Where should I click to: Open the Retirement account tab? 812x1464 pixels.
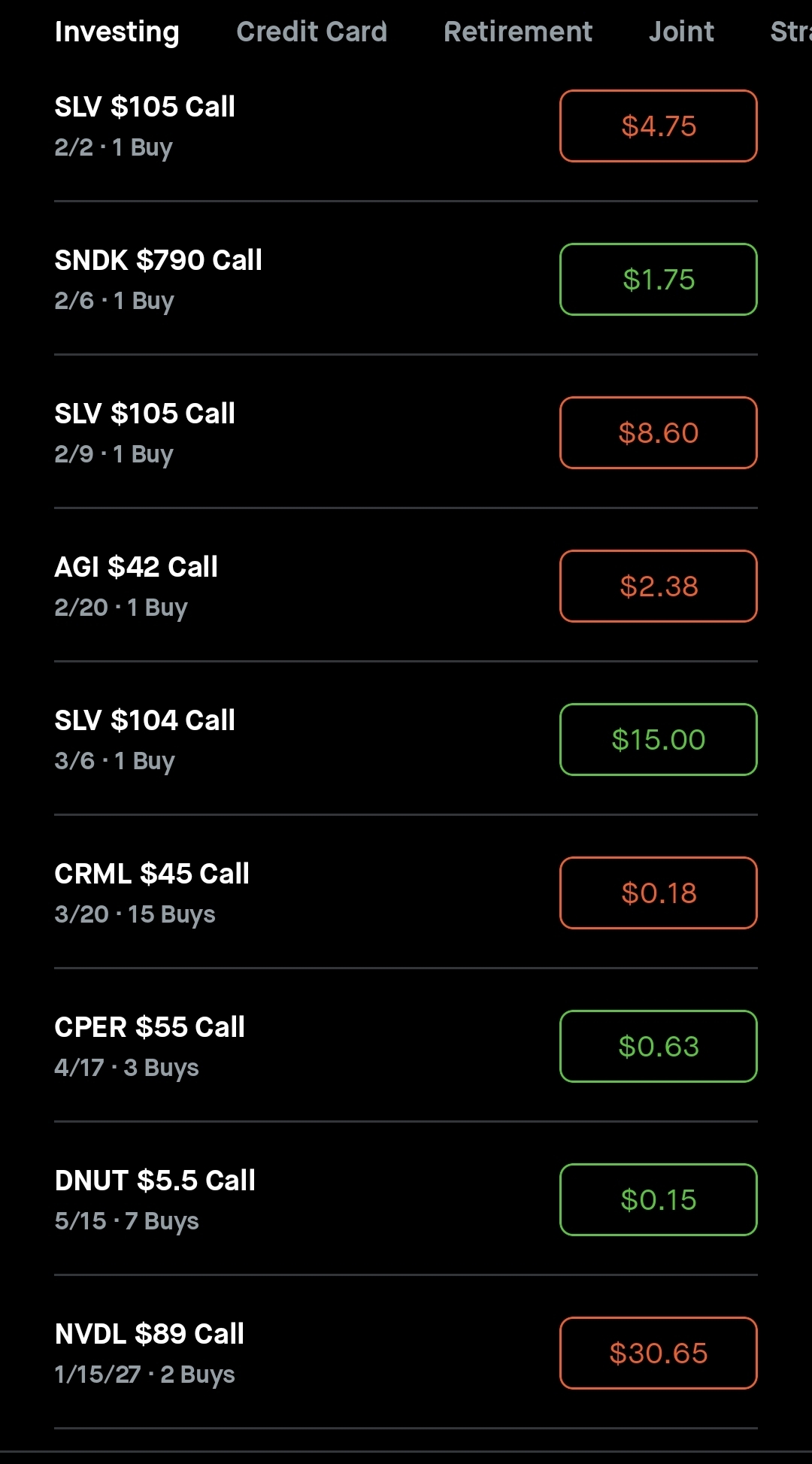pos(517,32)
